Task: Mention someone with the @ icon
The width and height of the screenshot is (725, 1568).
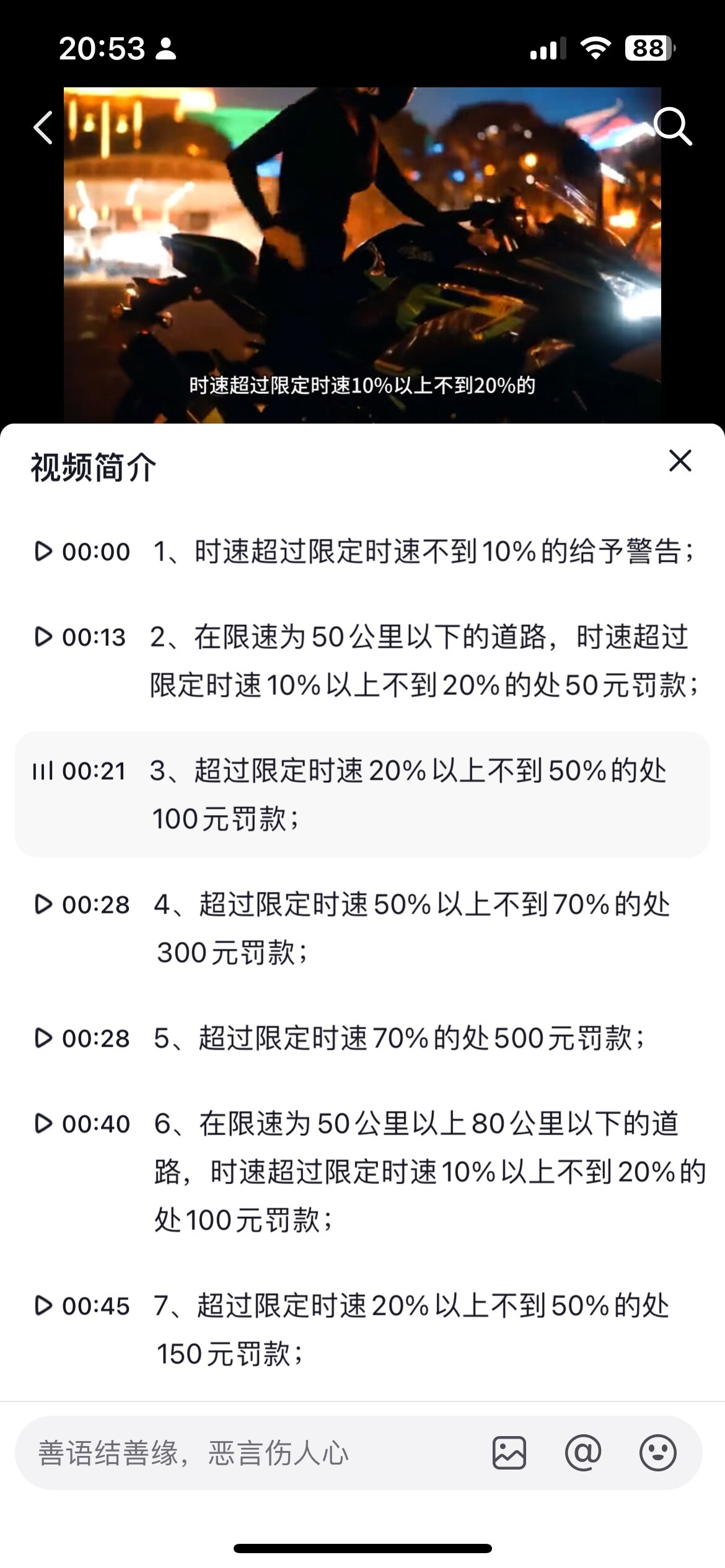Action: coord(583,1453)
